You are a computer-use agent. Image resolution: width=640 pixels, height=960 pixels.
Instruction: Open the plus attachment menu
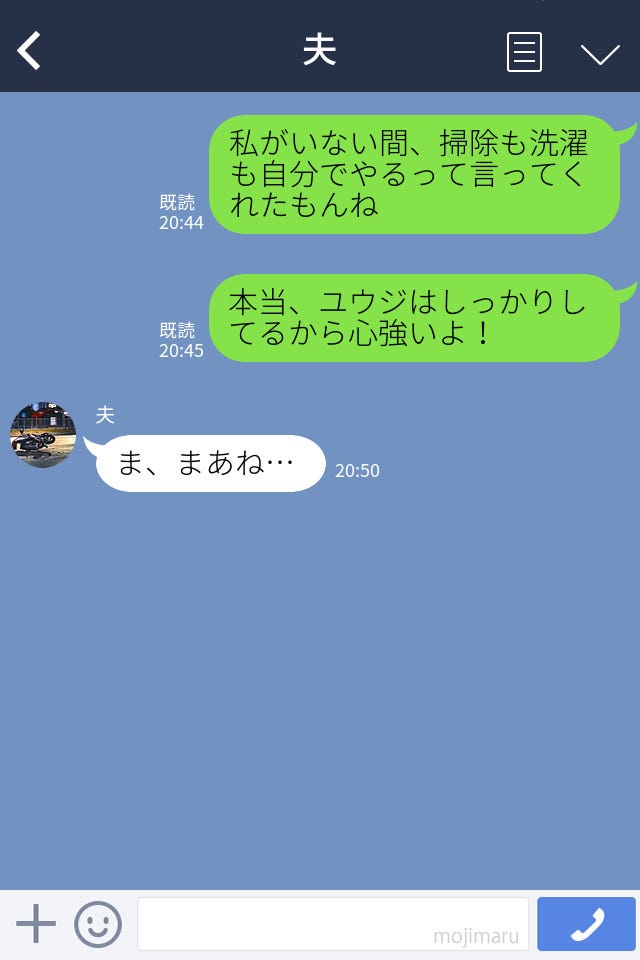click(x=36, y=924)
